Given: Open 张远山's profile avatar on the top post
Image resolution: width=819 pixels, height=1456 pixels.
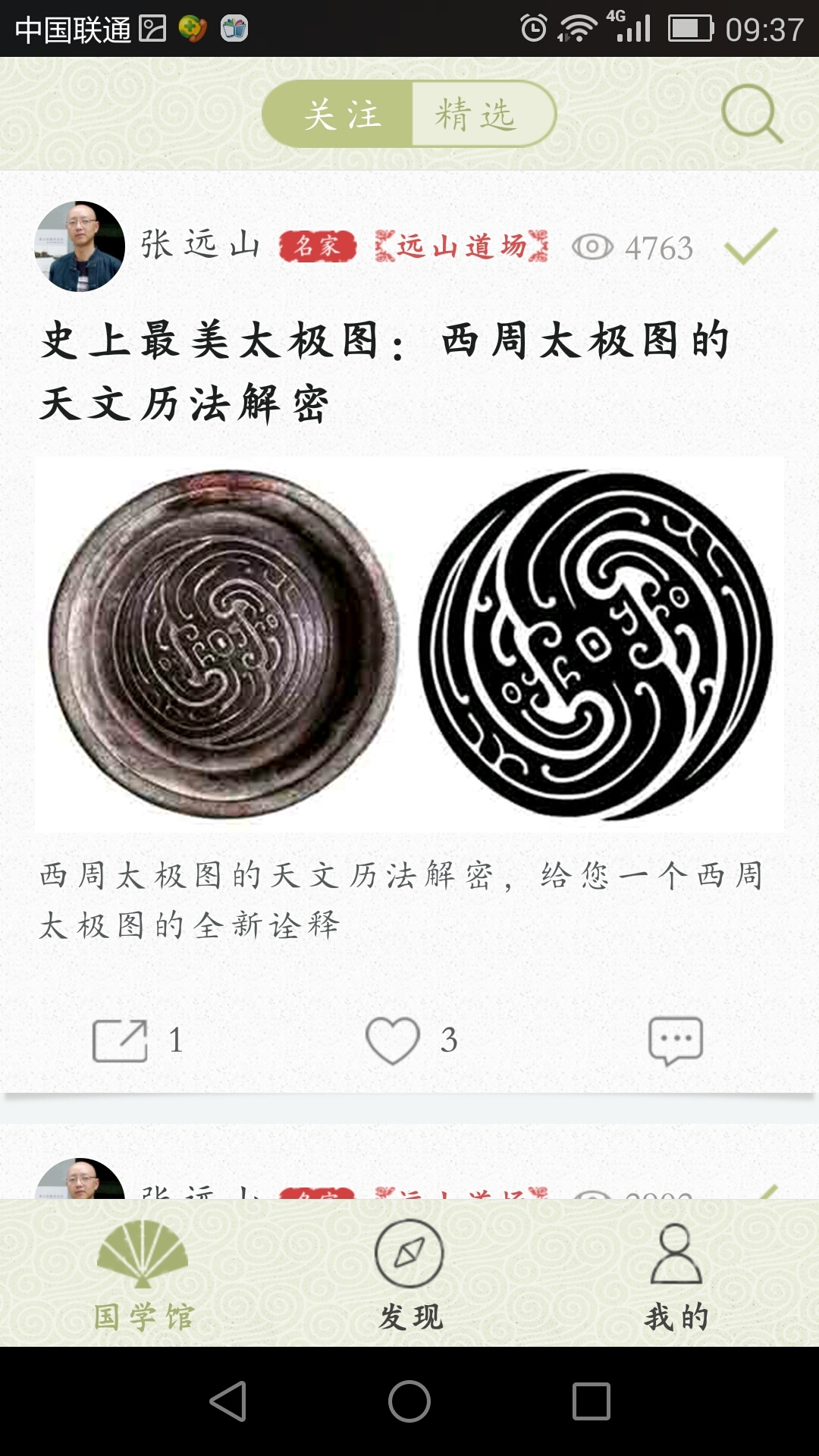Looking at the screenshot, I should coord(80,246).
